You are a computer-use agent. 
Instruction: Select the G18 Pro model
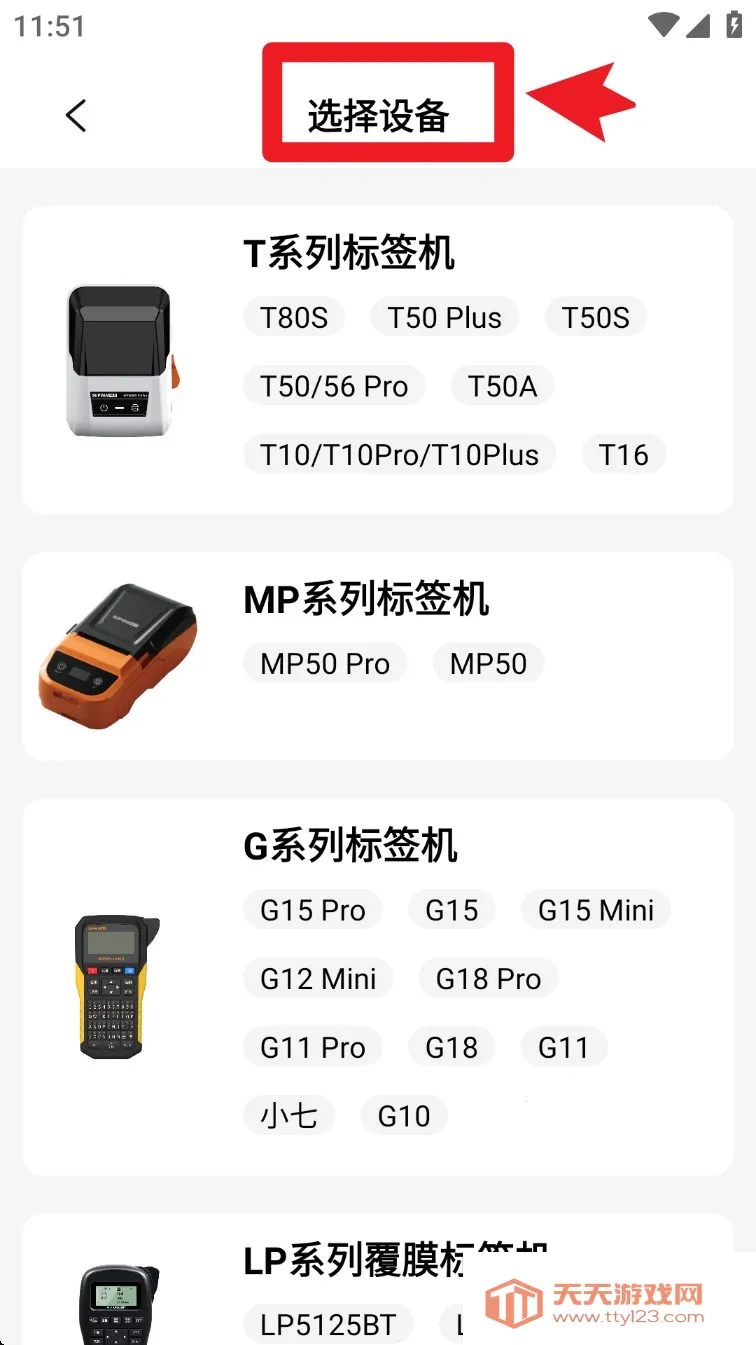coord(488,979)
